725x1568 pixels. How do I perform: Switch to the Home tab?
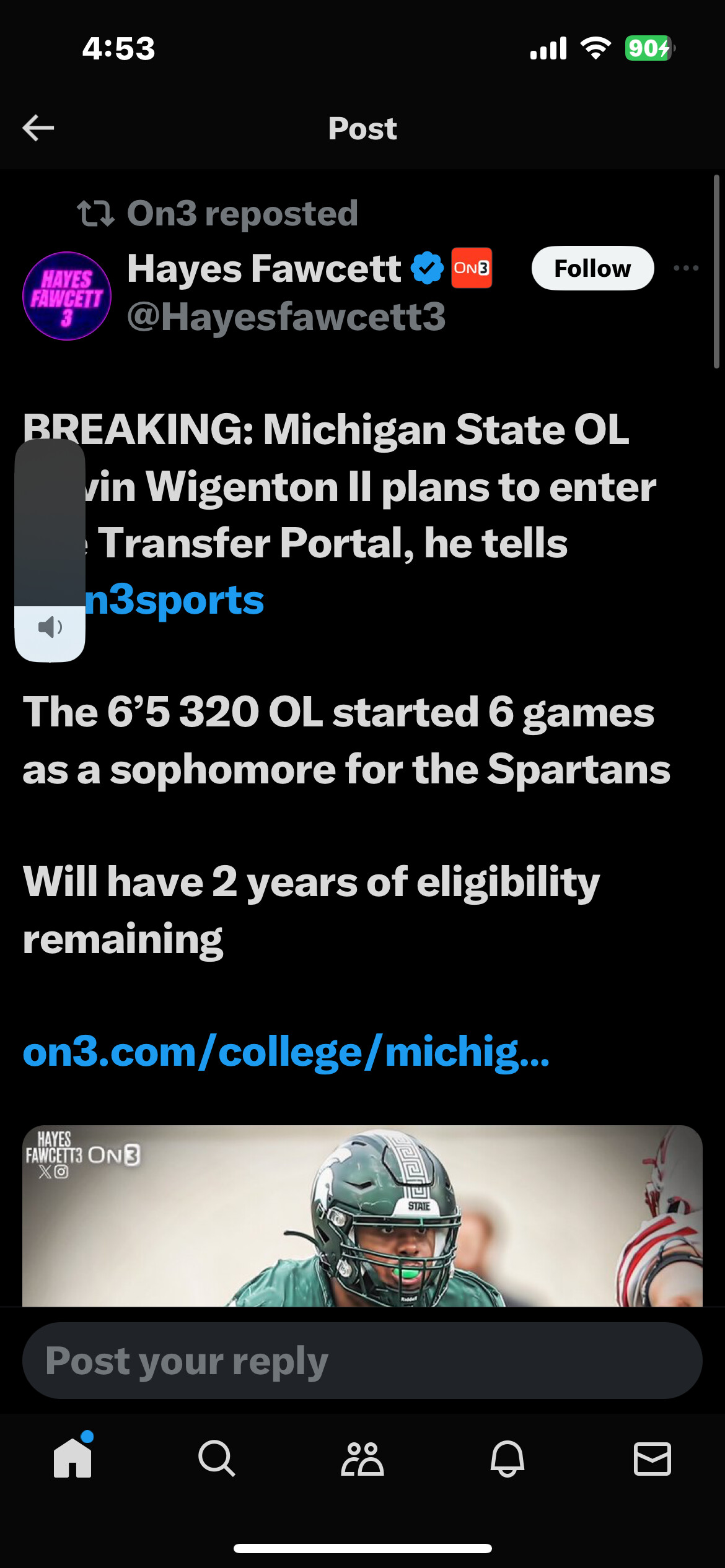(72, 1457)
